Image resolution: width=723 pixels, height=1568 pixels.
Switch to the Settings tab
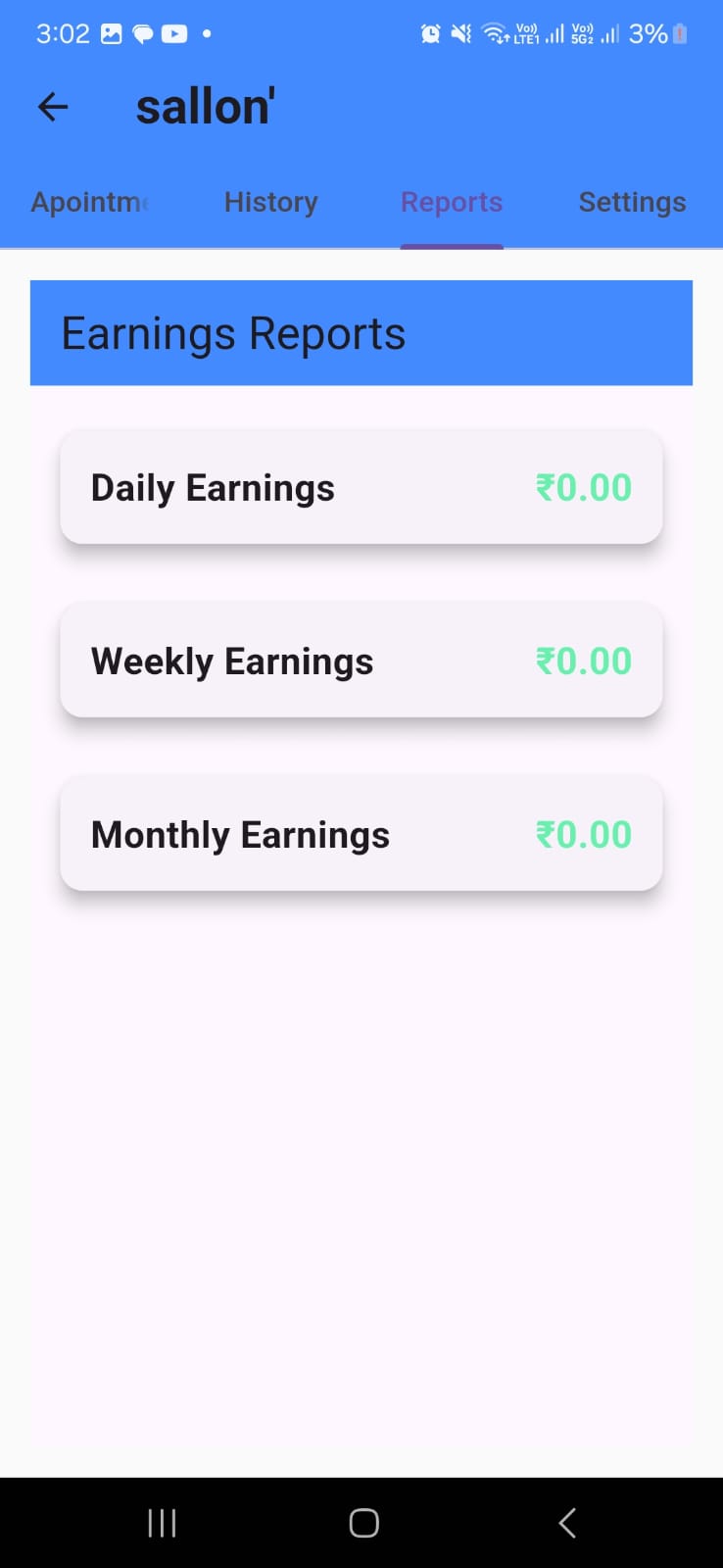point(632,202)
